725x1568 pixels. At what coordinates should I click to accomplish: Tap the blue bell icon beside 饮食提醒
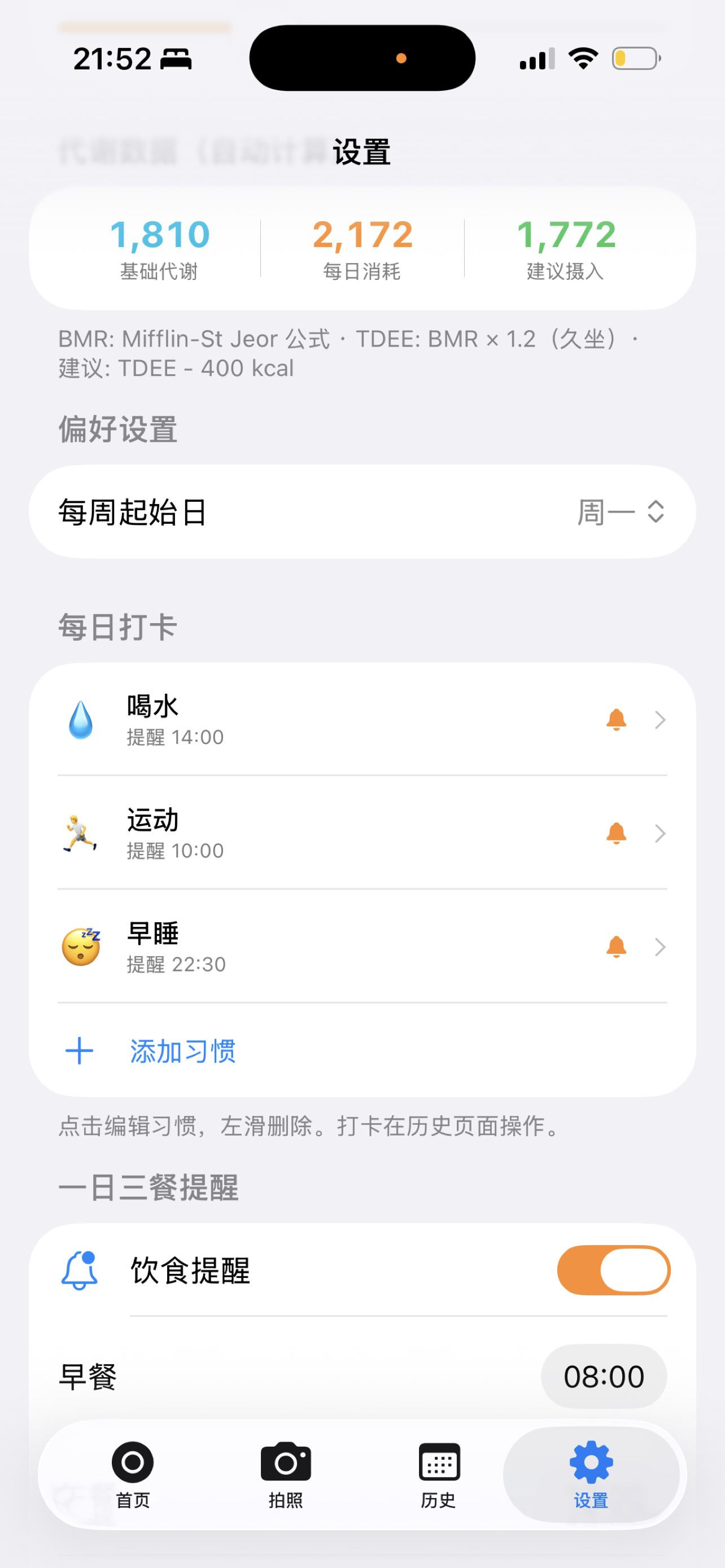pos(79,1269)
